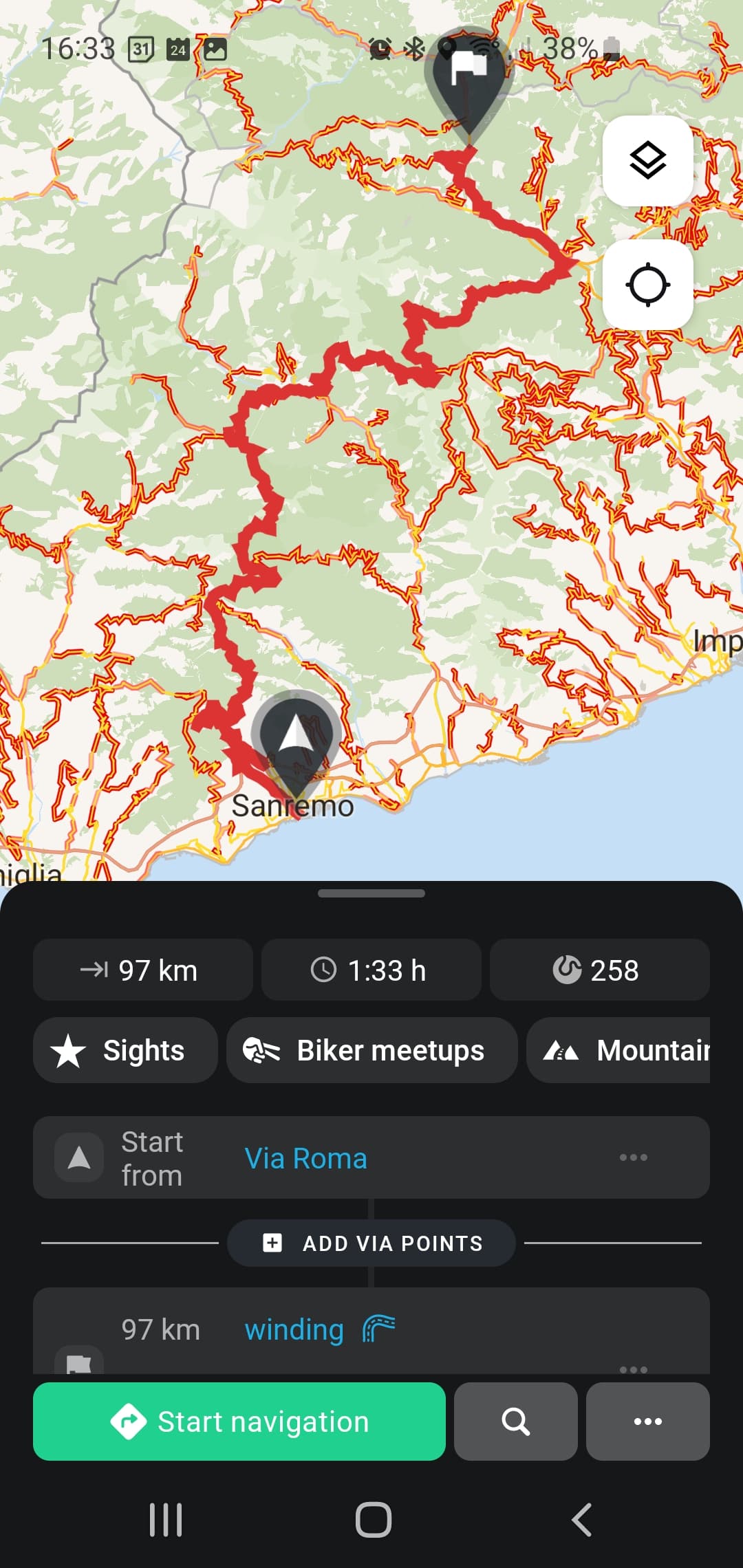Image resolution: width=743 pixels, height=1568 pixels.
Task: Open more options beside the search button
Action: (647, 1422)
